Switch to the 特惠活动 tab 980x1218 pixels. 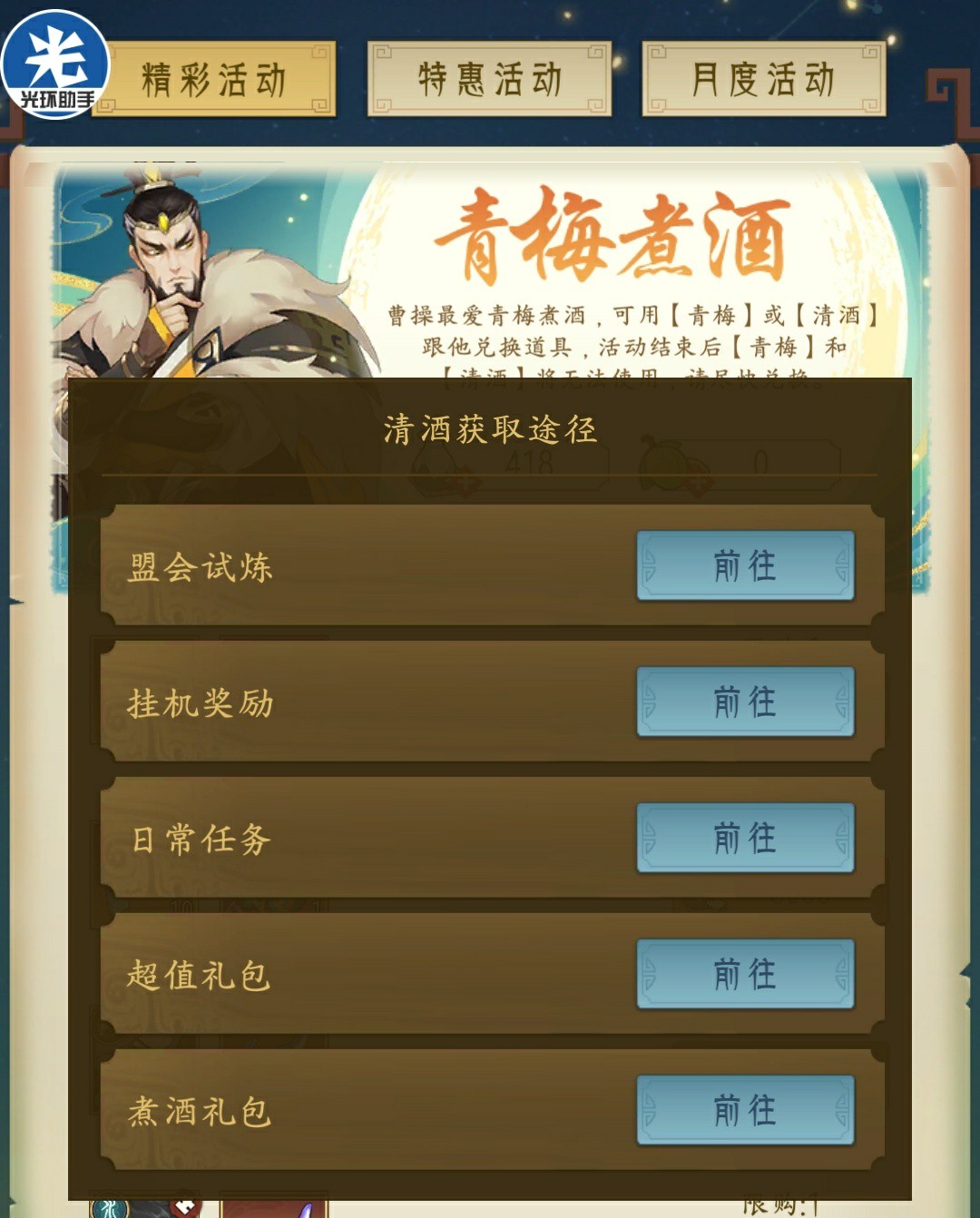click(x=489, y=79)
